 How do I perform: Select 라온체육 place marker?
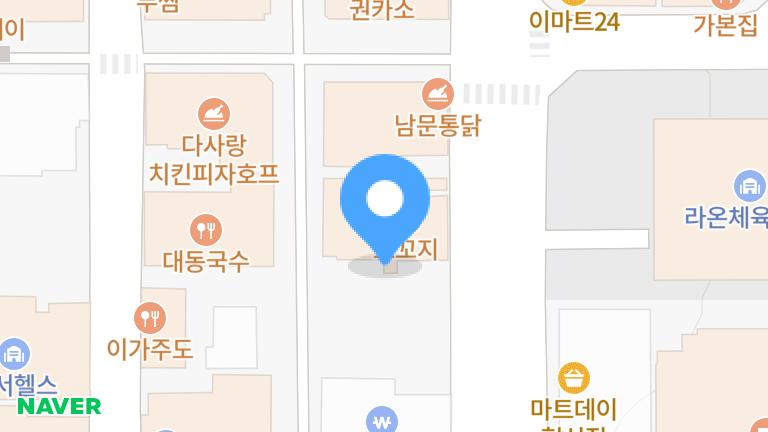pyautogui.click(x=748, y=185)
